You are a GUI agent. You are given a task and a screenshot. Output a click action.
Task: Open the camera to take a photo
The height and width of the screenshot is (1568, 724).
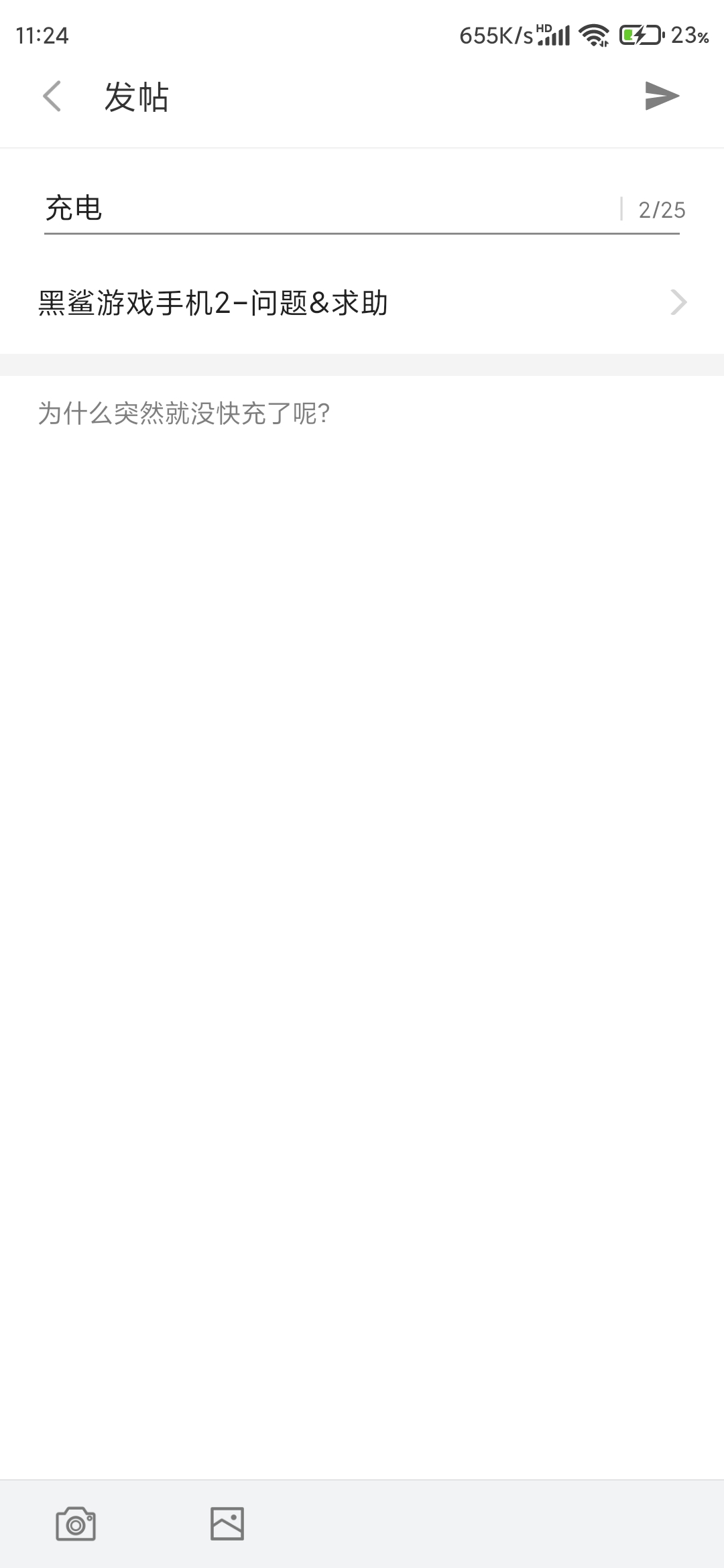tap(76, 1524)
